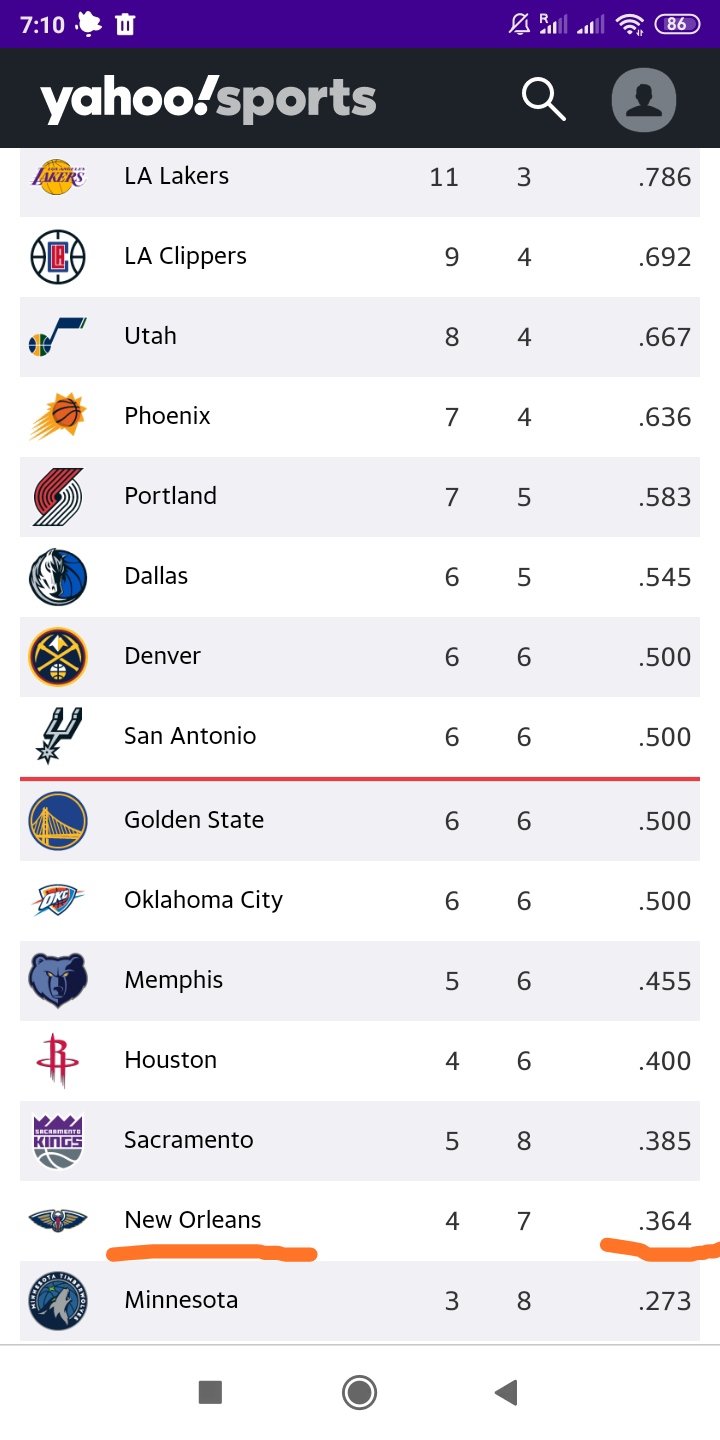Open the search magnifier icon
Viewport: 720px width, 1440px height.
[x=544, y=99]
